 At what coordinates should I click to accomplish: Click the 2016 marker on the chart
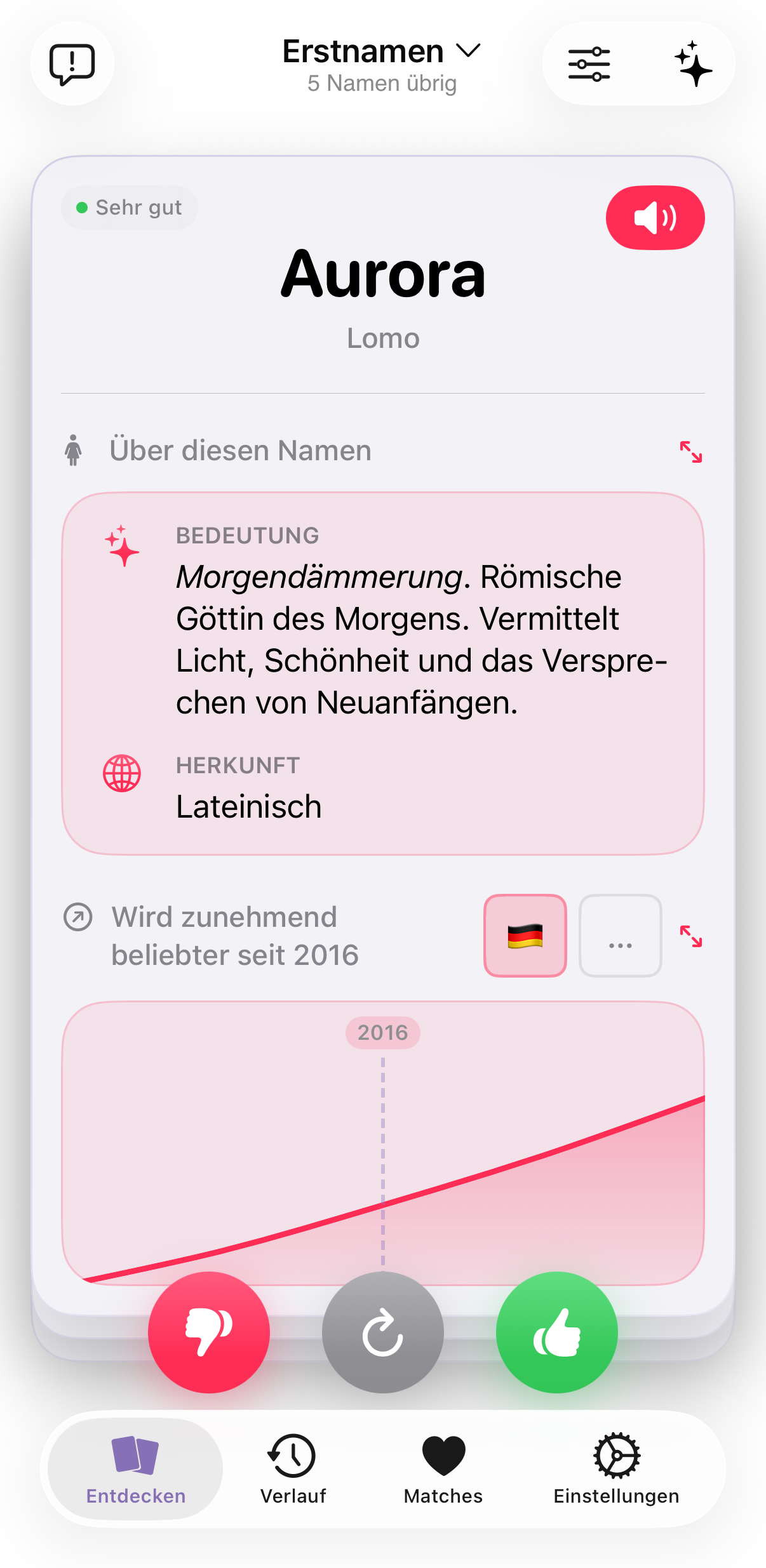coord(382,1032)
